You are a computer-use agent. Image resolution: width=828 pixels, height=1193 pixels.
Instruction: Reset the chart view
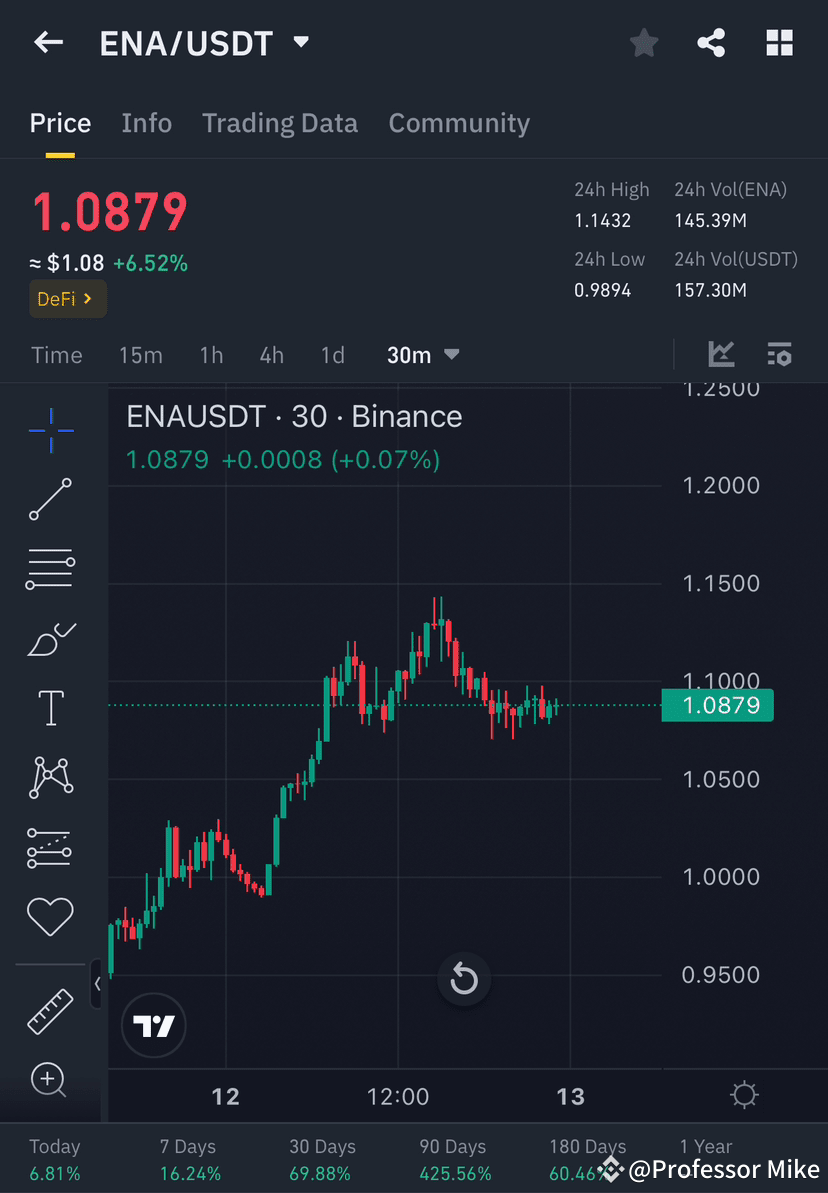pyautogui.click(x=463, y=978)
